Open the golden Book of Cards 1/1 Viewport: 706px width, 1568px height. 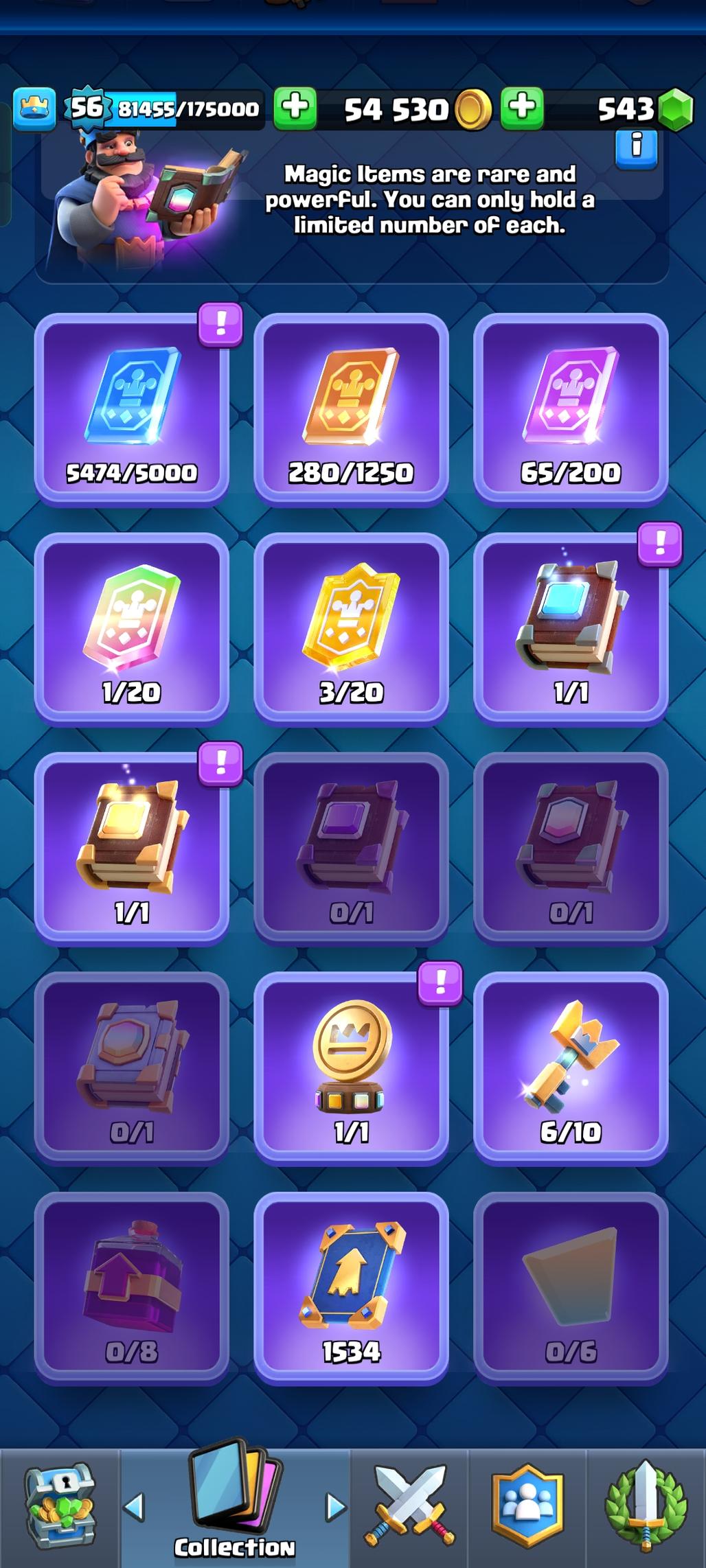click(x=131, y=849)
